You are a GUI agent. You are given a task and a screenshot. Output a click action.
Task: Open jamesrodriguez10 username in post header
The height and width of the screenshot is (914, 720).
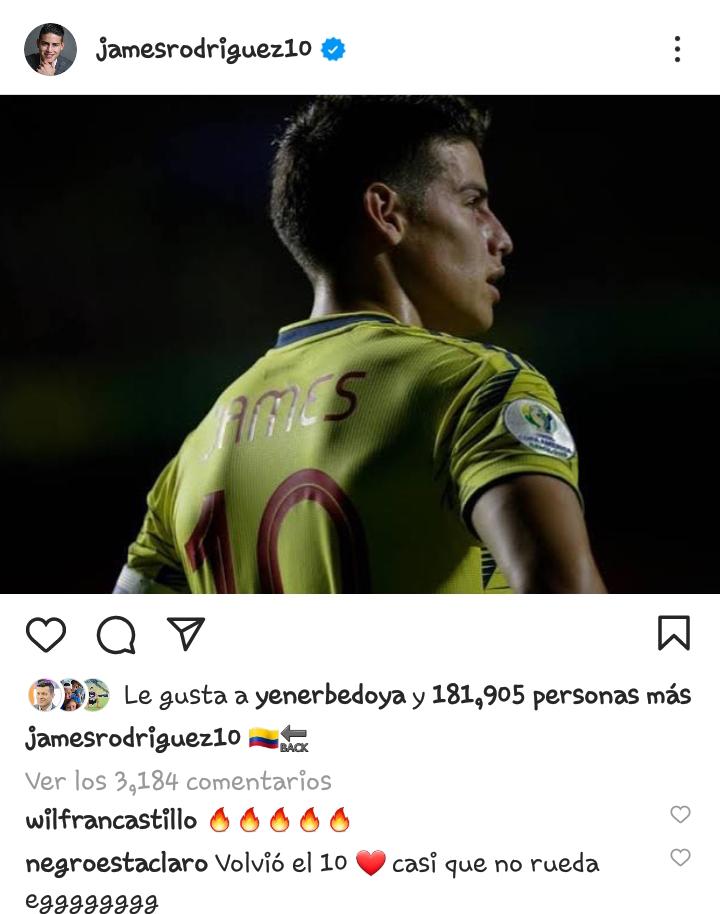[204, 49]
